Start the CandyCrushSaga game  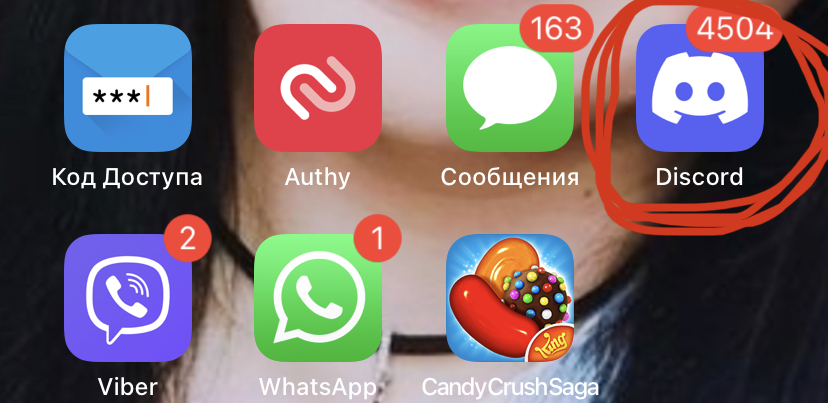pos(508,298)
